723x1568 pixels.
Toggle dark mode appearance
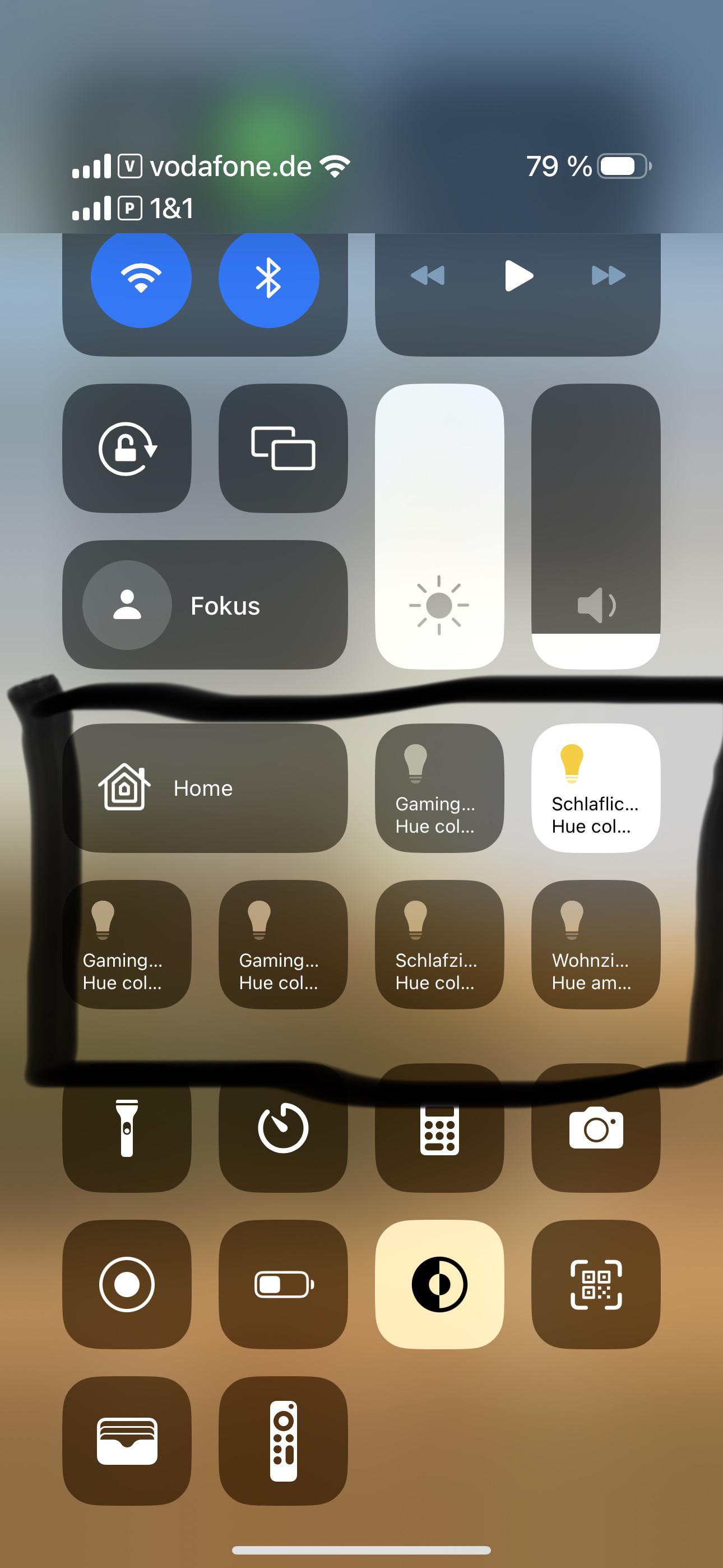439,1284
